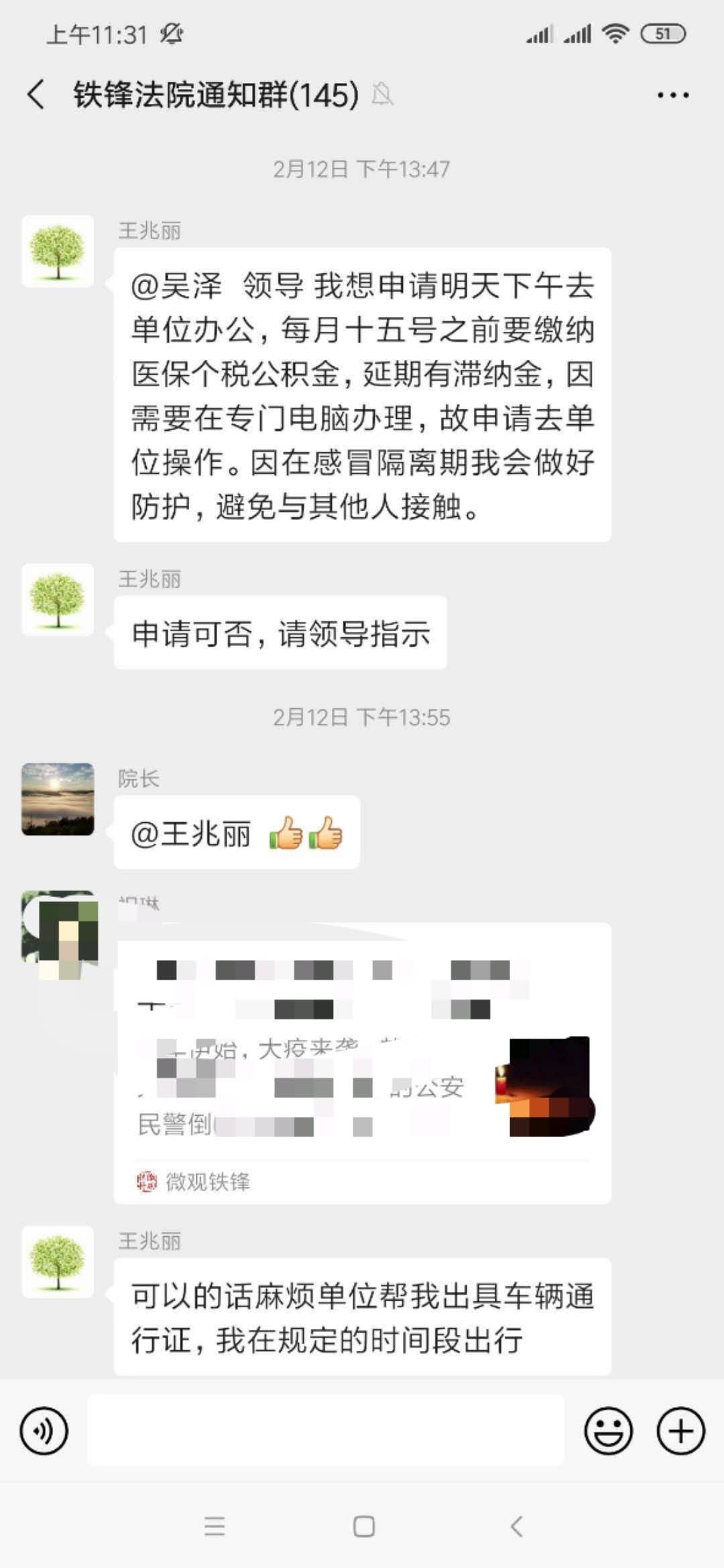
Task: Go back from the 铁锋法院通知群 chat
Action: click(36, 94)
